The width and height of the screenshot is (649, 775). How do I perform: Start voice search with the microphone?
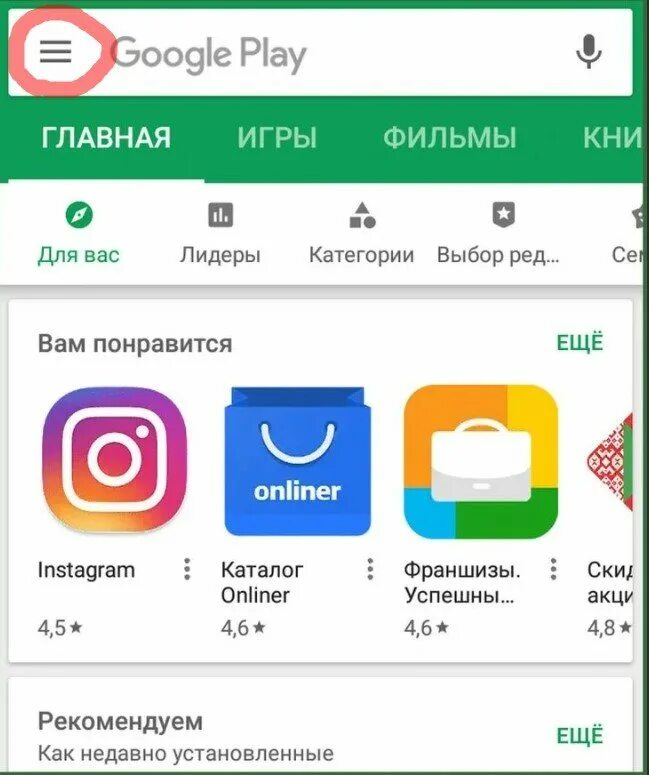click(589, 52)
